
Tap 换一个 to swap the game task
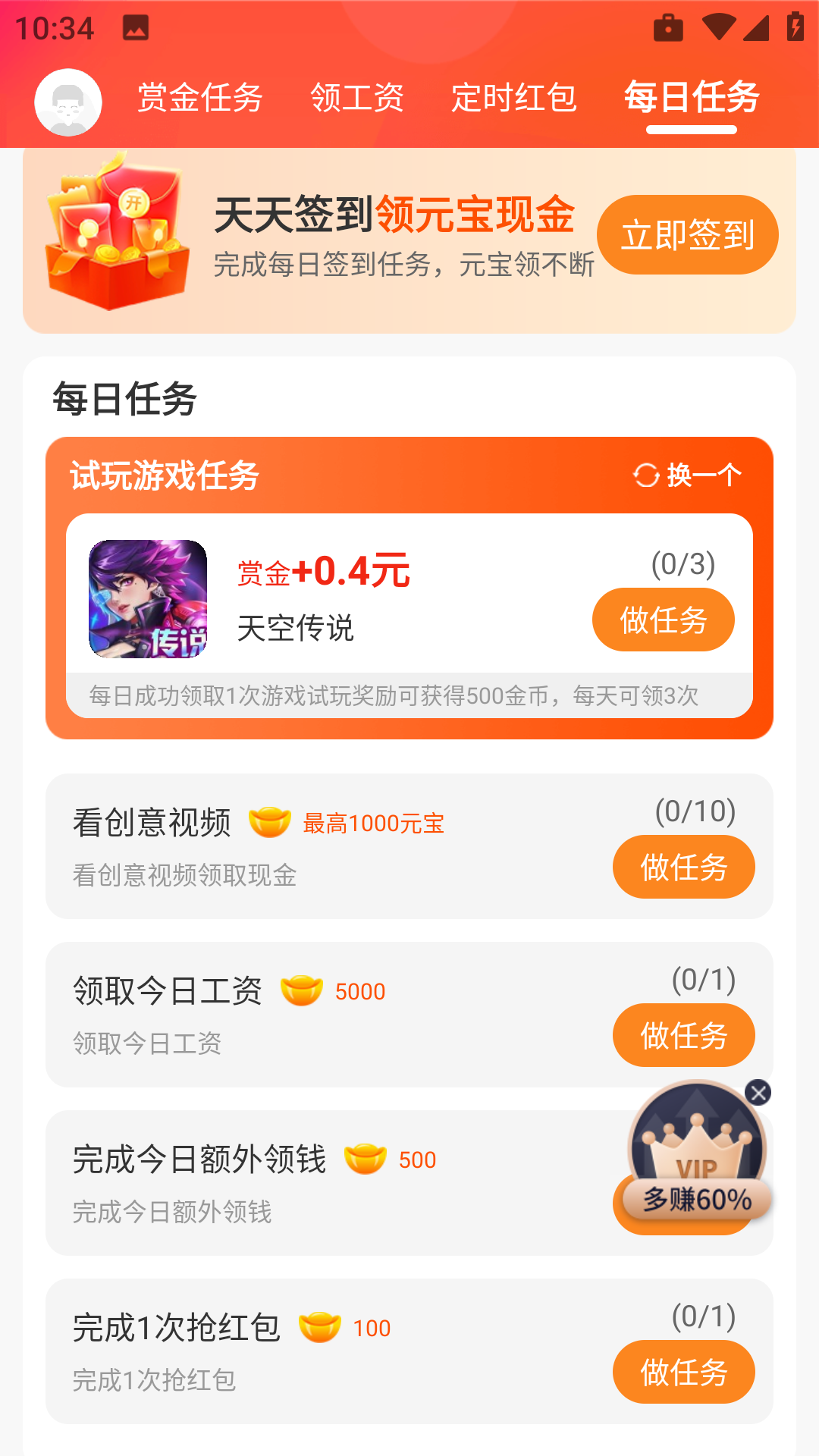[x=701, y=475]
